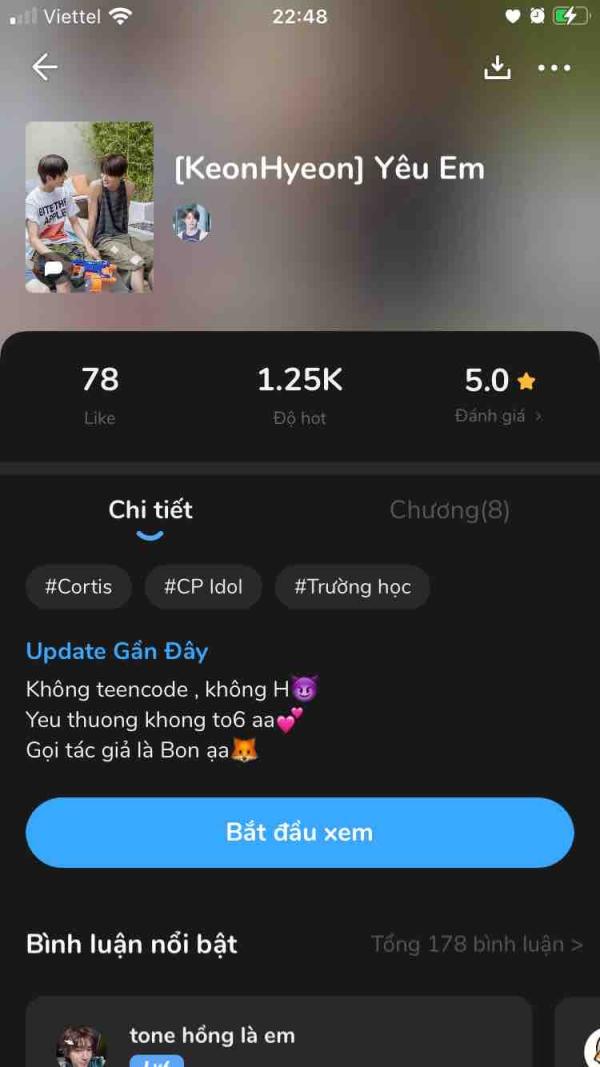Start reading with Bắt đầu xem
Viewport: 600px width, 1067px height.
(300, 832)
